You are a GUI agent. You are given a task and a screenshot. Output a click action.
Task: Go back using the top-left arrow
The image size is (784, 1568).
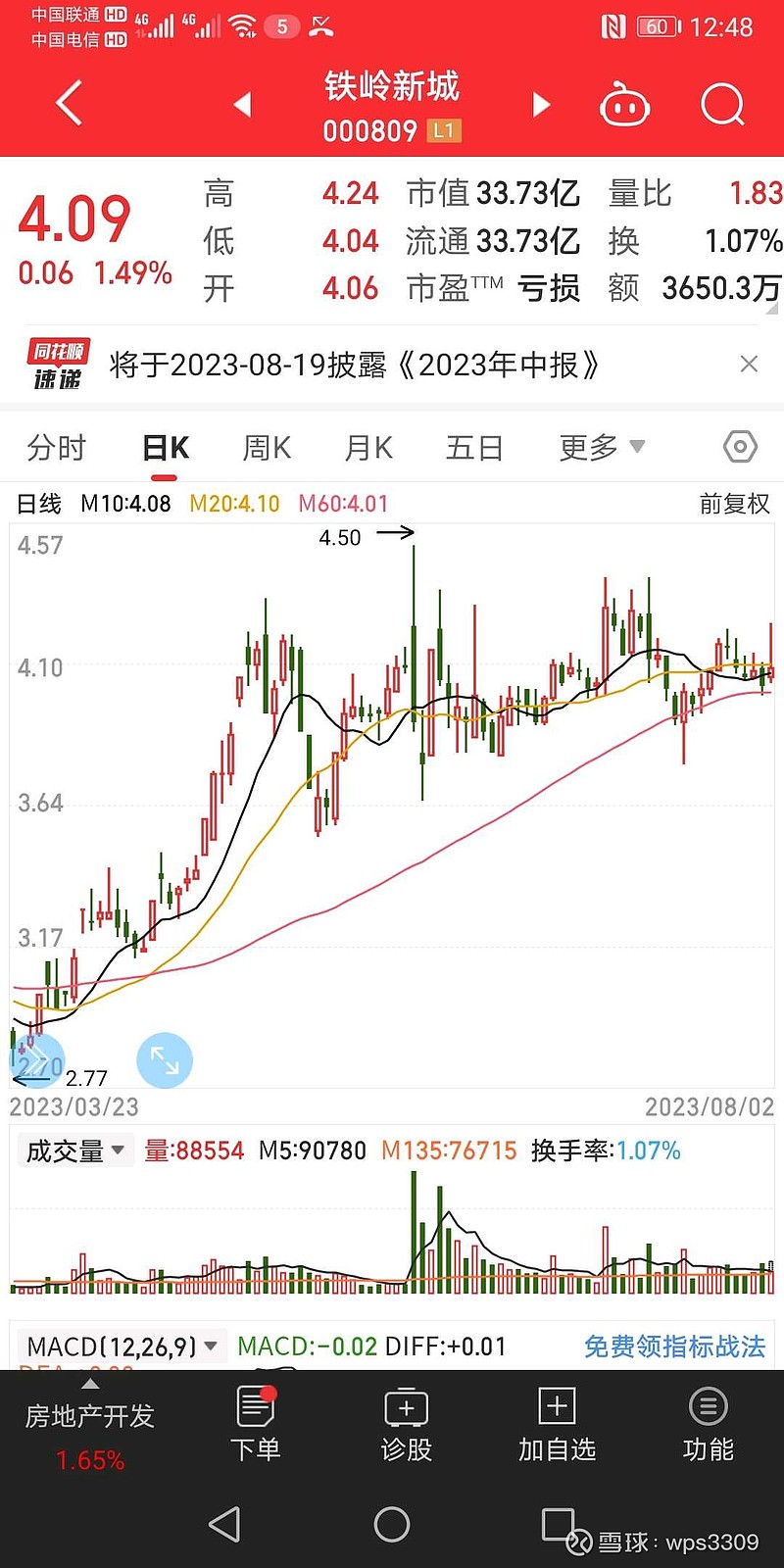[x=69, y=104]
